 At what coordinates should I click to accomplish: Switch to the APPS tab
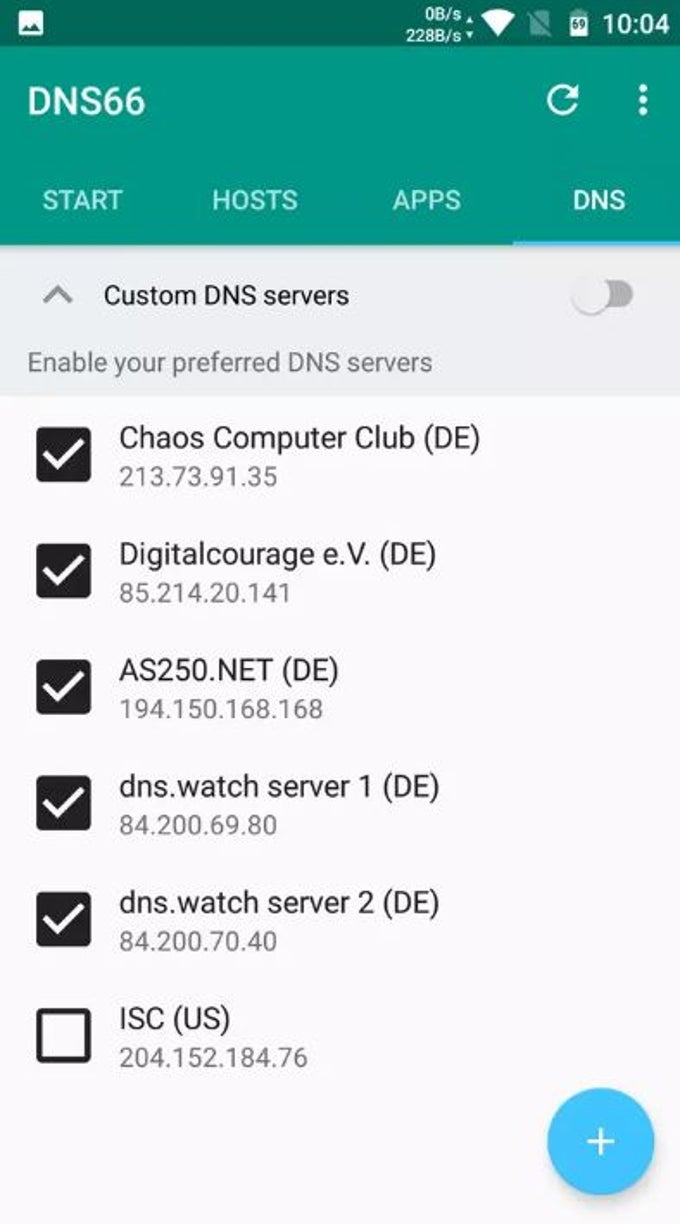[426, 200]
